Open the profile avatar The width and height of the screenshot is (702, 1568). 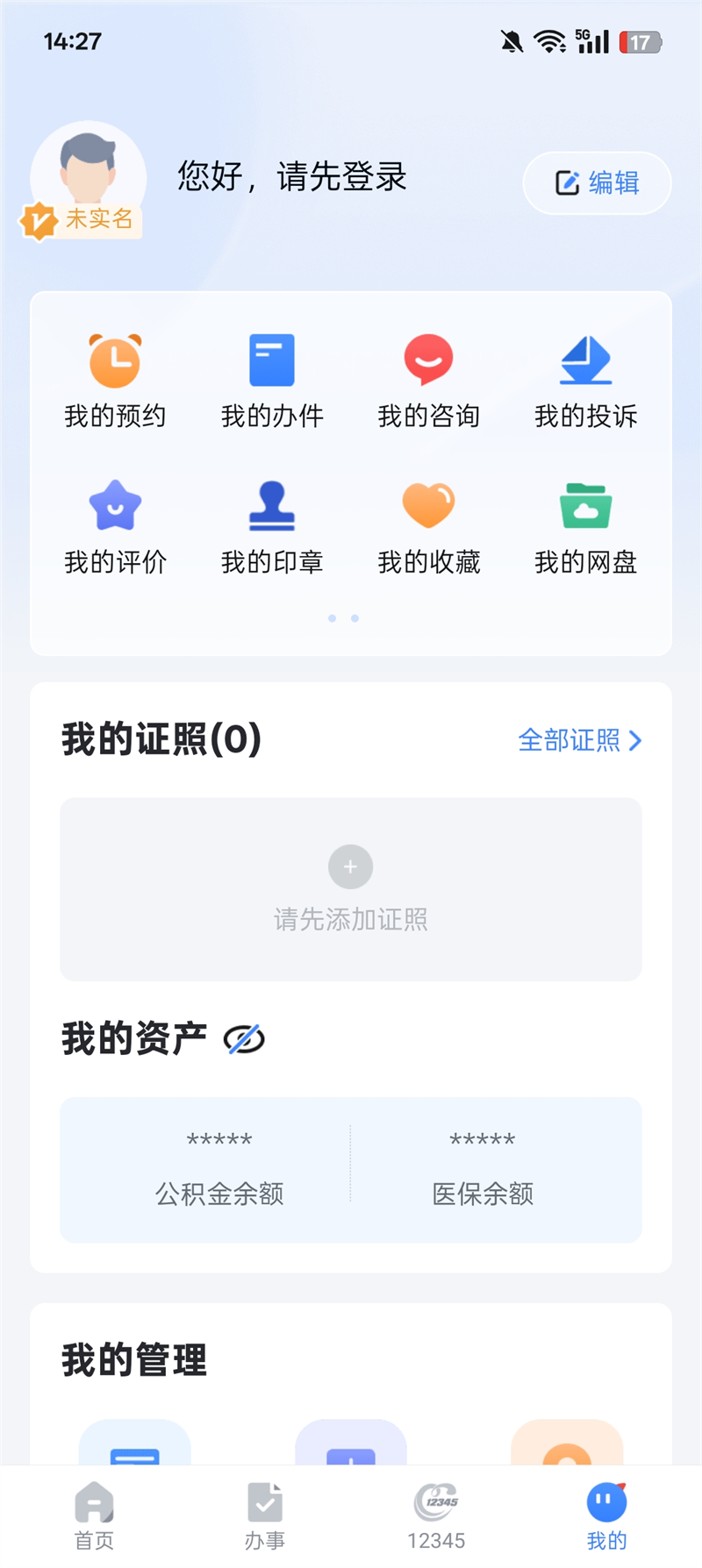pyautogui.click(x=88, y=175)
